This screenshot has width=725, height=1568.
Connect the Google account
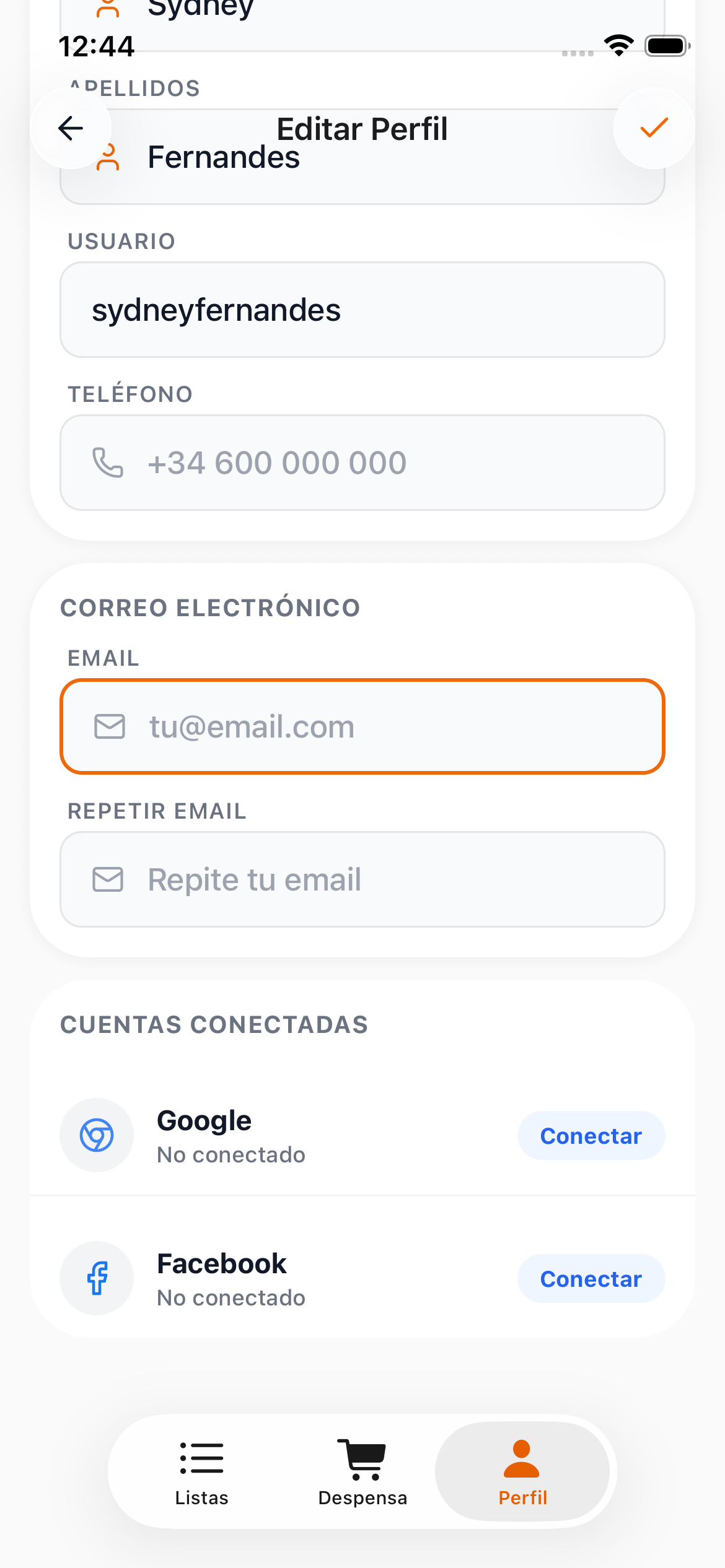(591, 1136)
